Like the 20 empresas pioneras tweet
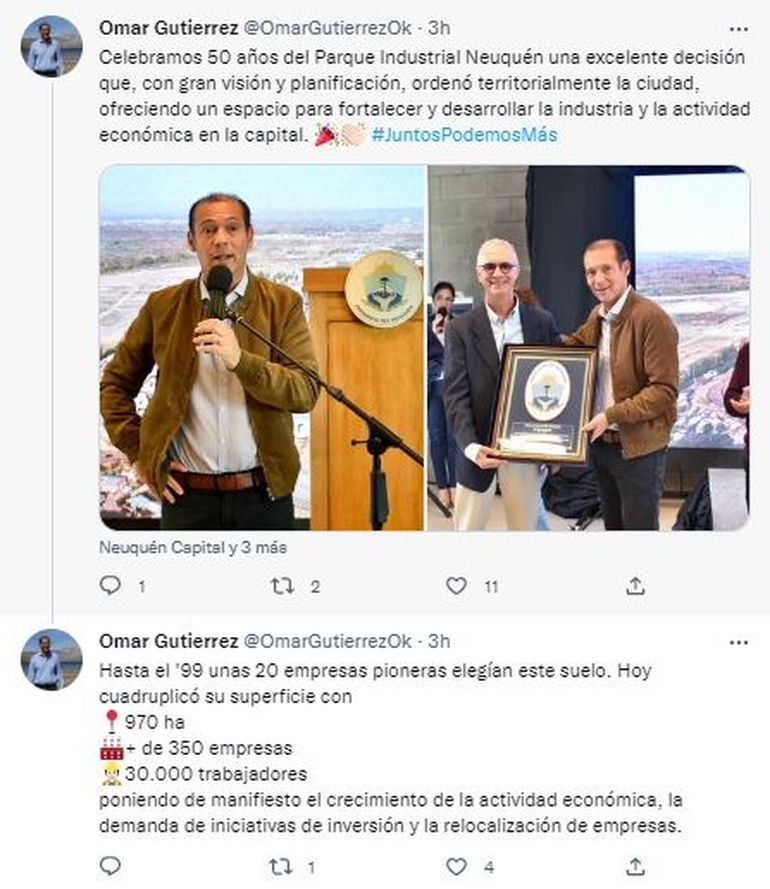The width and height of the screenshot is (770, 889). tap(456, 866)
